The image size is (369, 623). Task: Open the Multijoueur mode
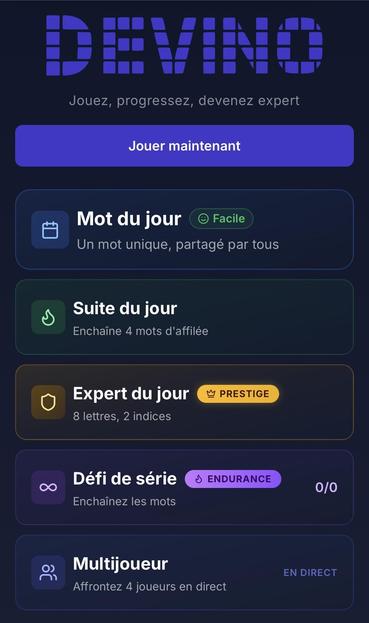coord(184,573)
